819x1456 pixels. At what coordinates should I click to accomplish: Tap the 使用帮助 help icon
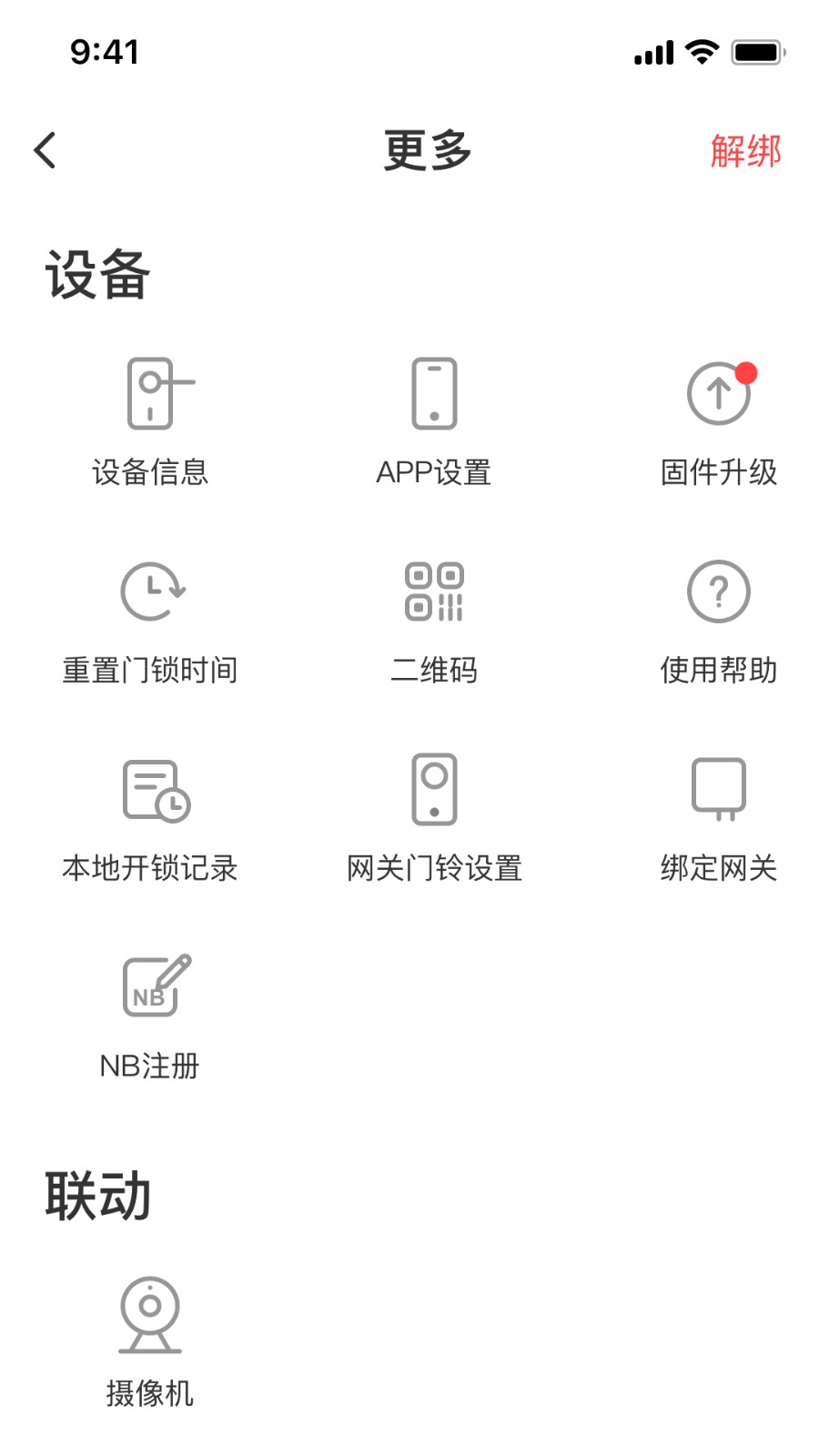coord(718,591)
